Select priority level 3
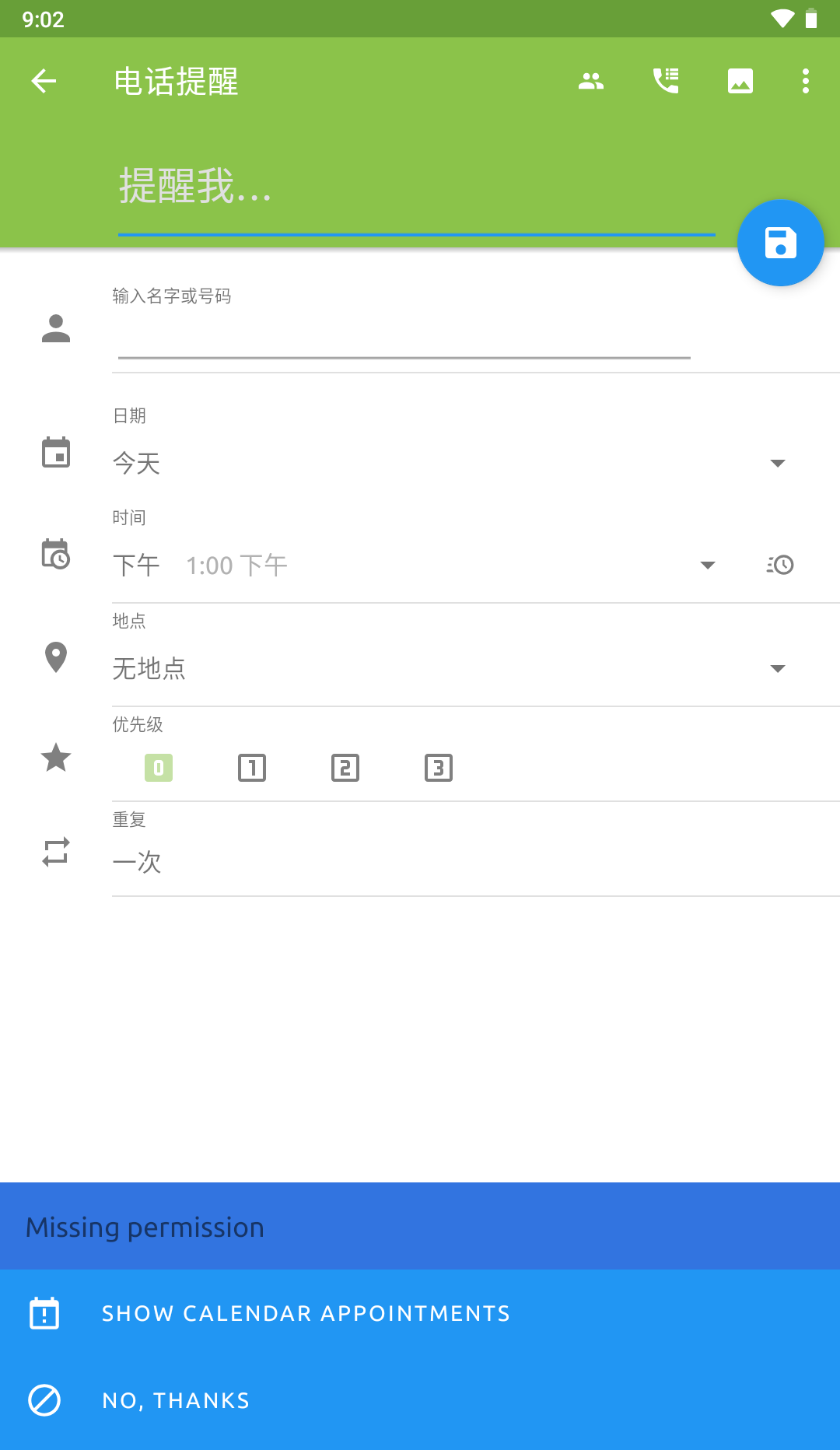The width and height of the screenshot is (840, 1450). click(438, 767)
